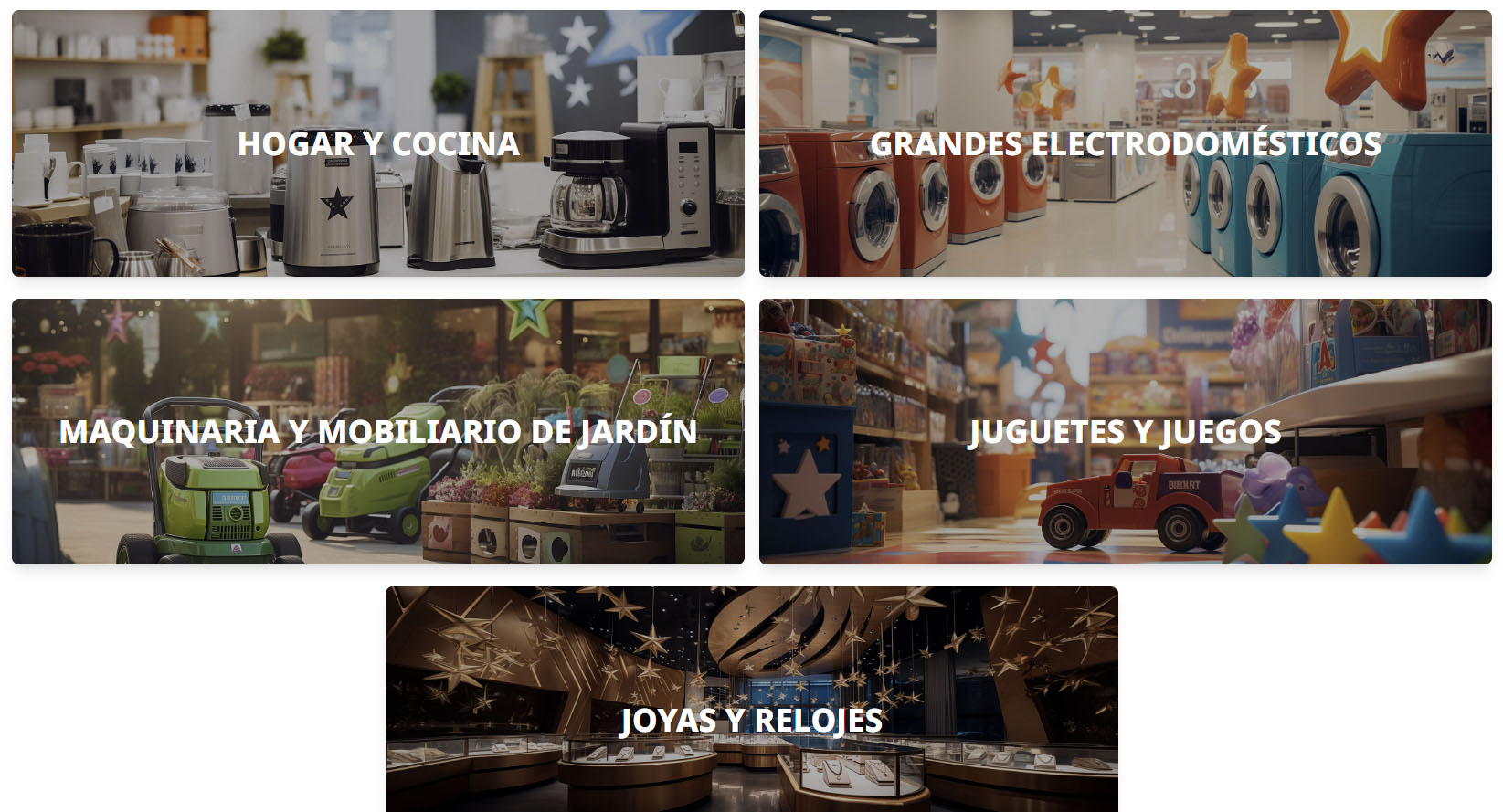View the Joyas y Relojes category
The height and width of the screenshot is (812, 1503).
[x=751, y=719]
